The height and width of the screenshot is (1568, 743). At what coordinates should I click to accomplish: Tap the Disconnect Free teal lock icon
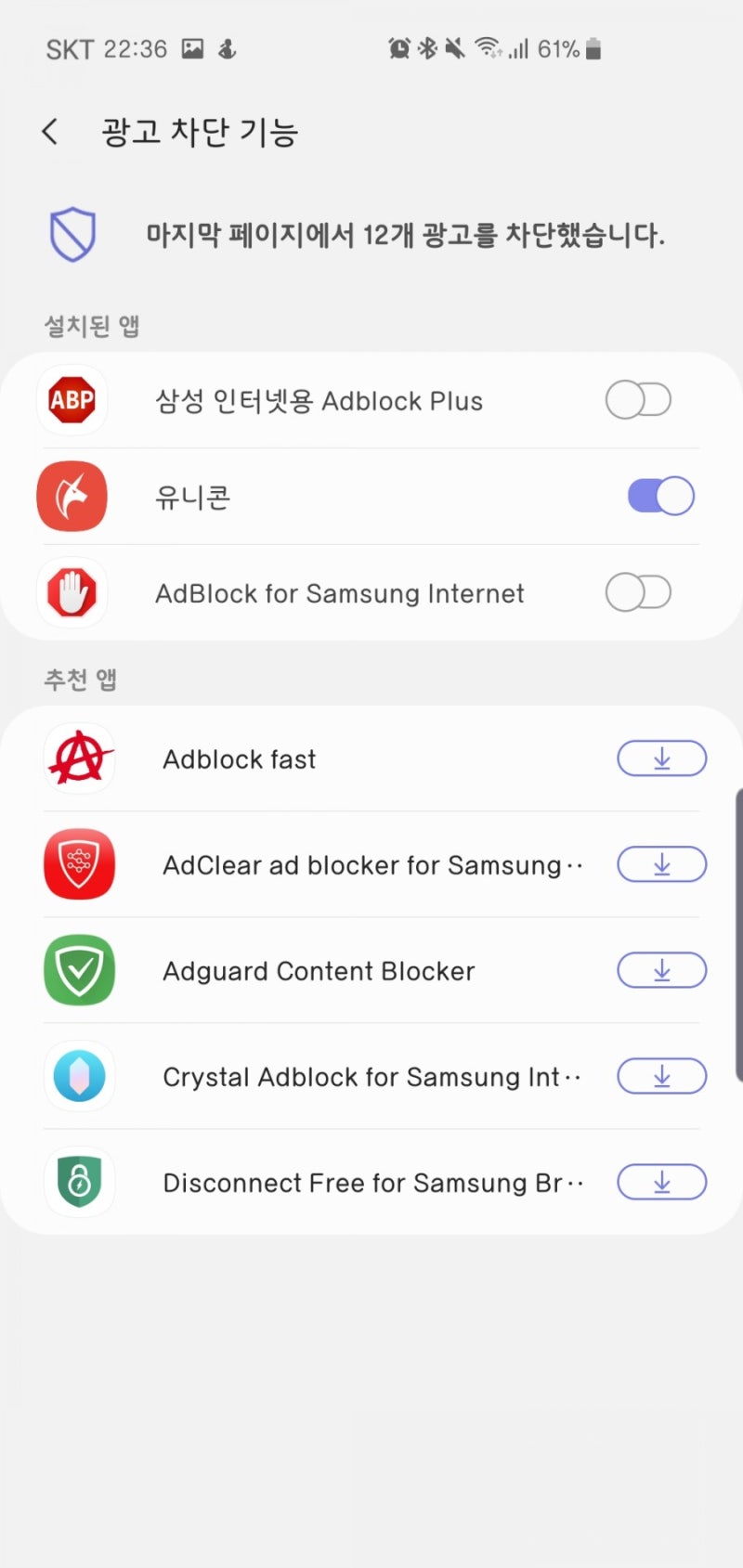click(79, 1183)
